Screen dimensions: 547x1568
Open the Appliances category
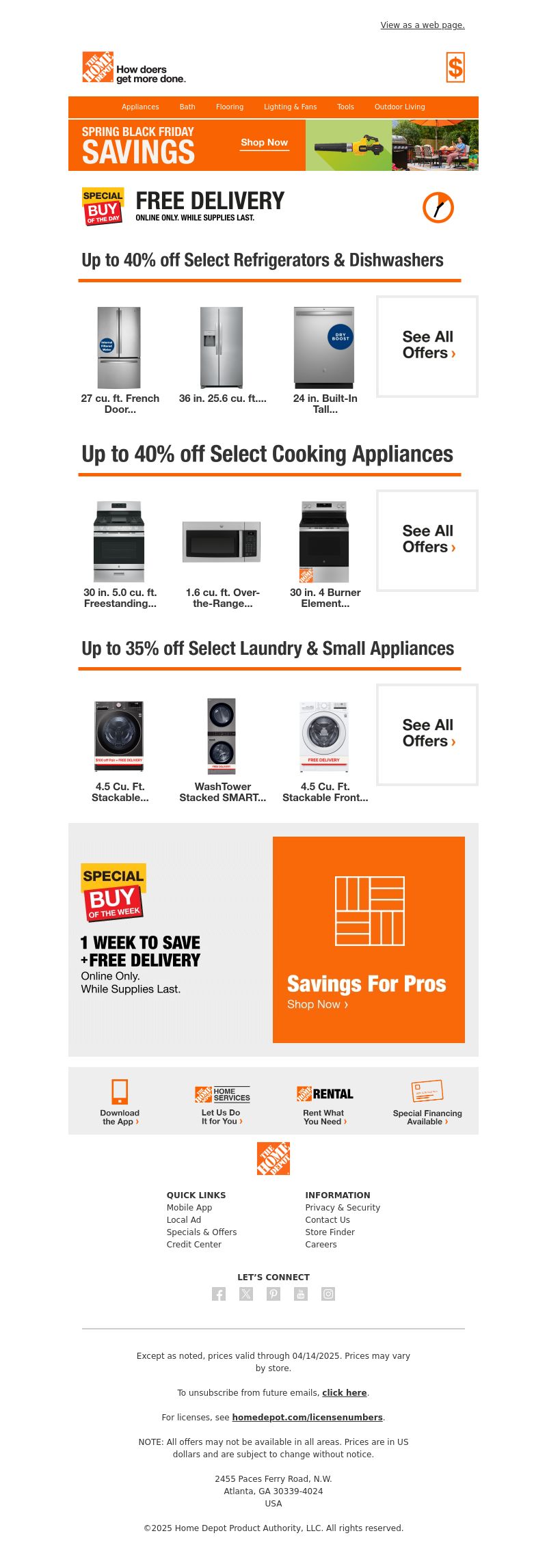tap(140, 107)
